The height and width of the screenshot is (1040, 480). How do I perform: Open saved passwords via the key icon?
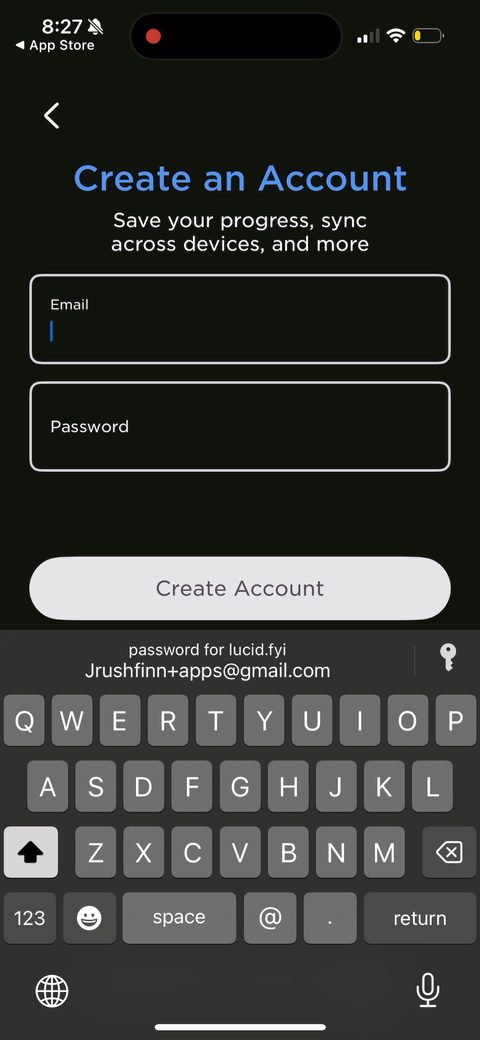[x=448, y=657]
